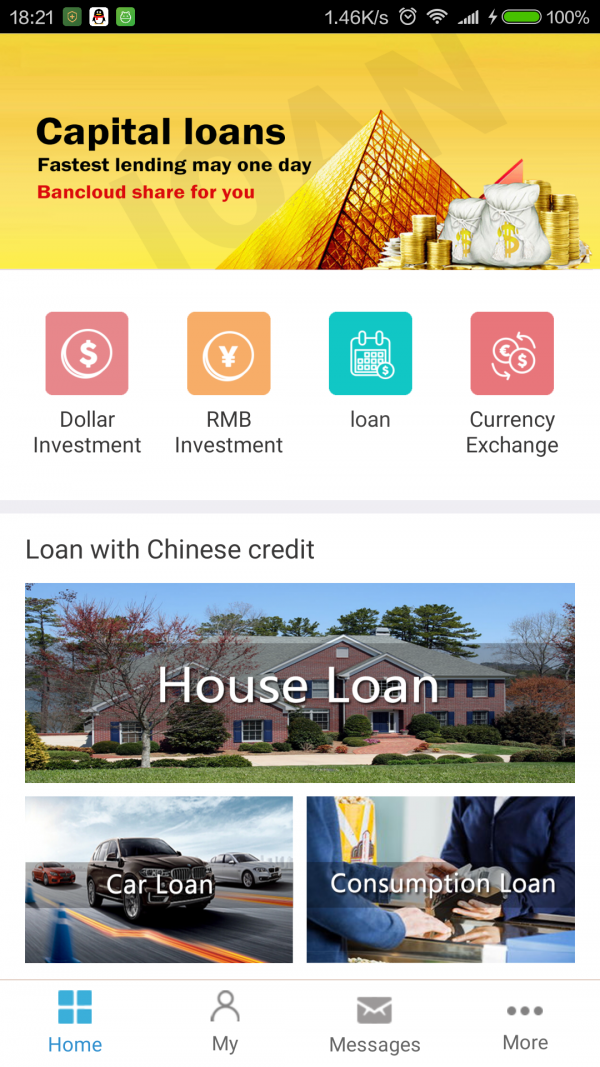Go to the Home tab
Image resolution: width=600 pixels, height=1067 pixels.
tap(75, 1022)
